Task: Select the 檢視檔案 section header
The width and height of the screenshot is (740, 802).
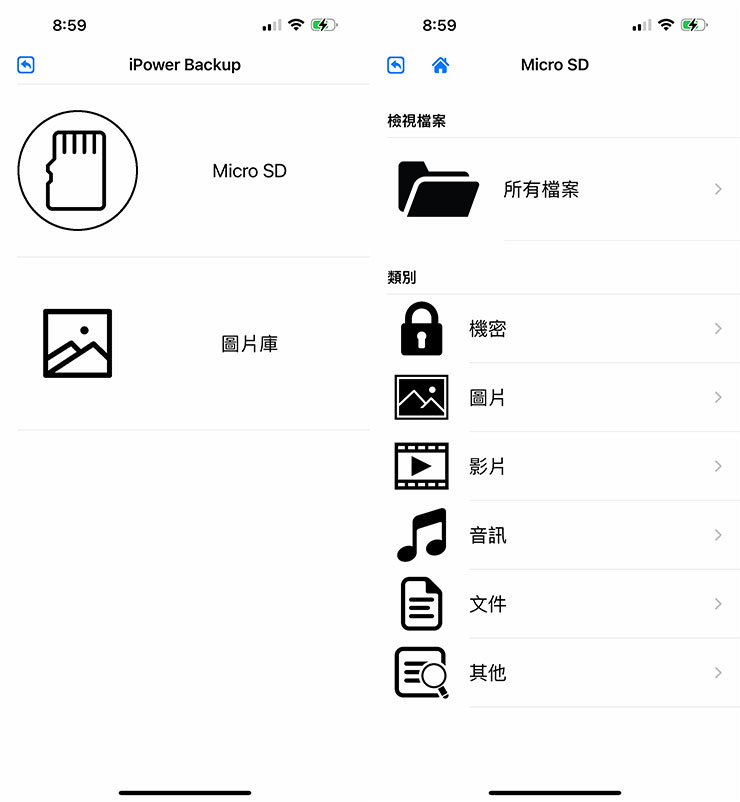Action: (x=416, y=120)
